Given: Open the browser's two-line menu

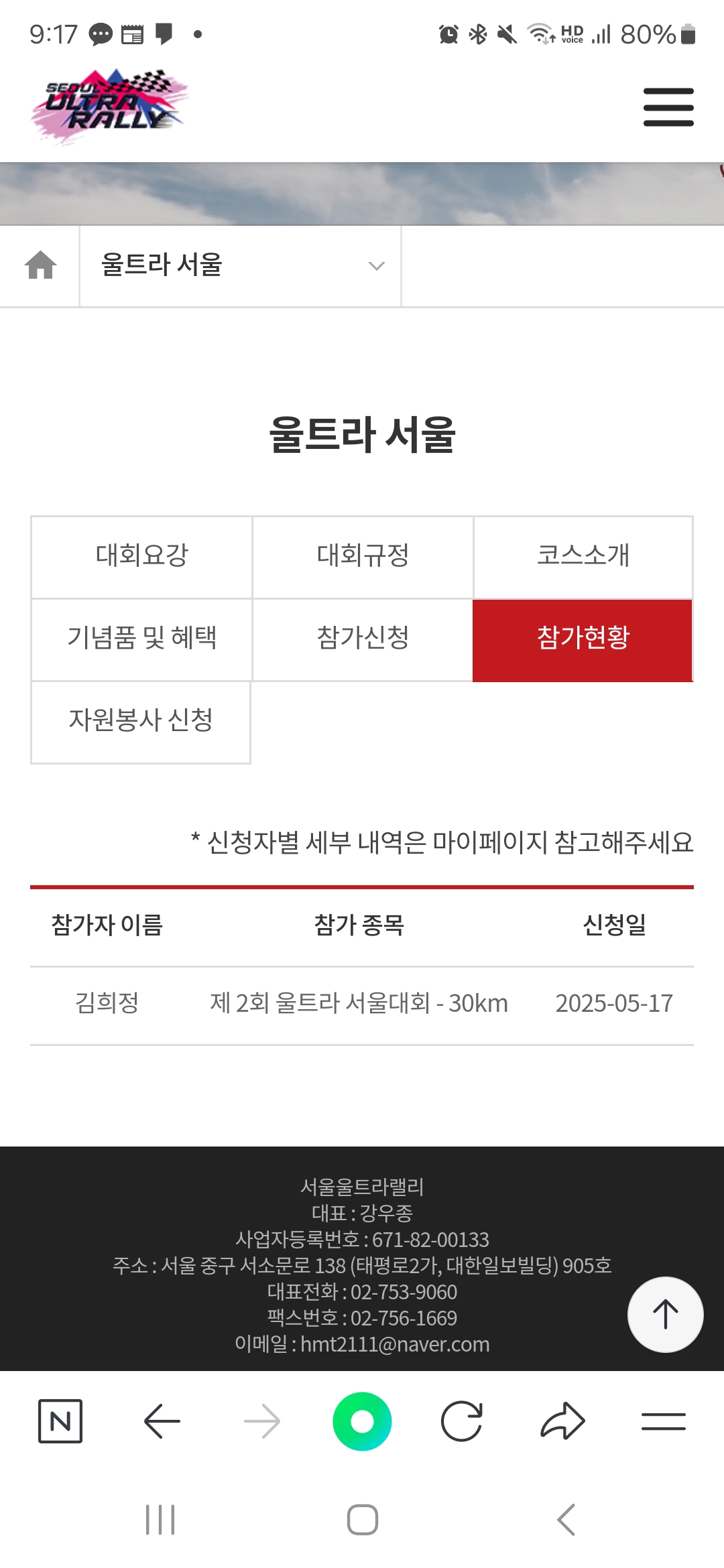Looking at the screenshot, I should click(x=663, y=1421).
